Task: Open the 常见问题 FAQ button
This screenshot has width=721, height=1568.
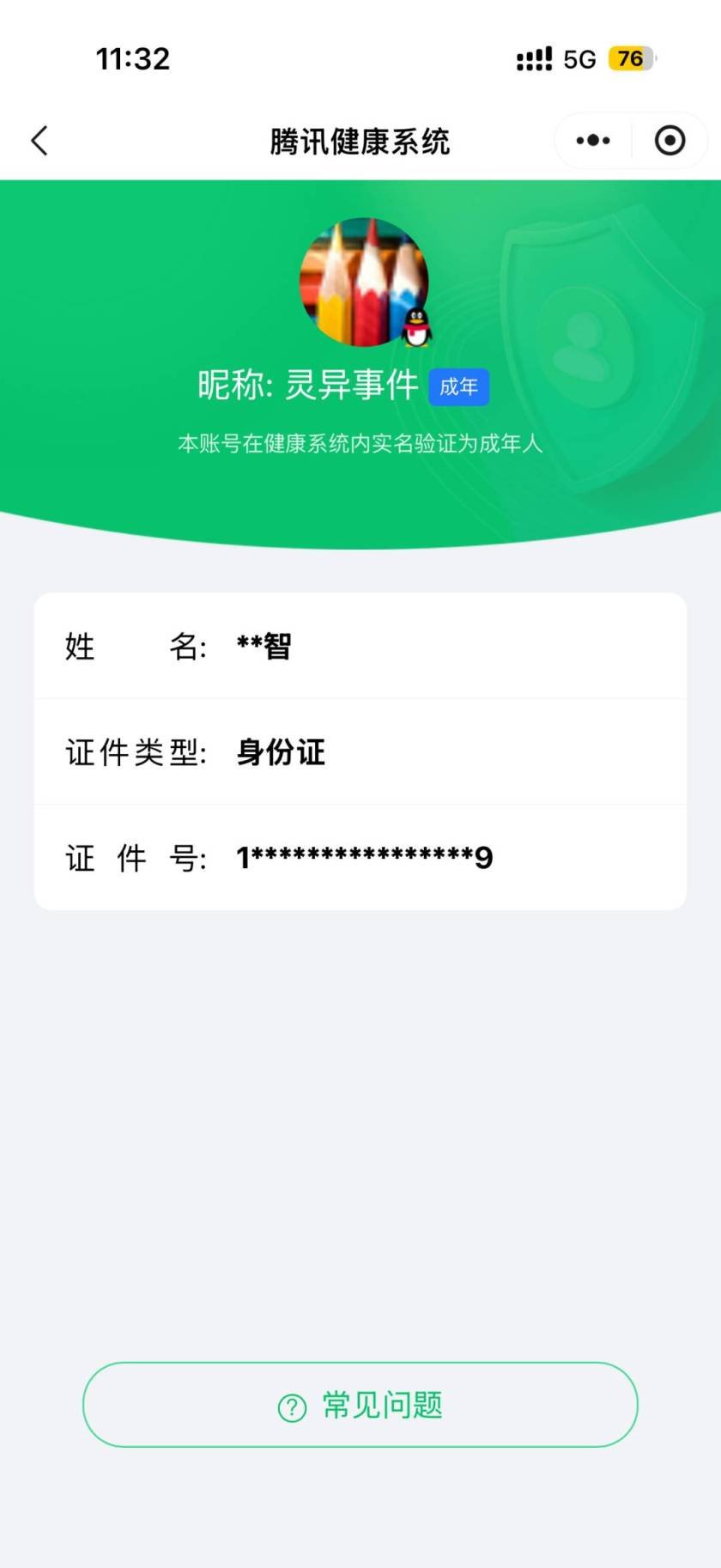Action: coord(360,1405)
